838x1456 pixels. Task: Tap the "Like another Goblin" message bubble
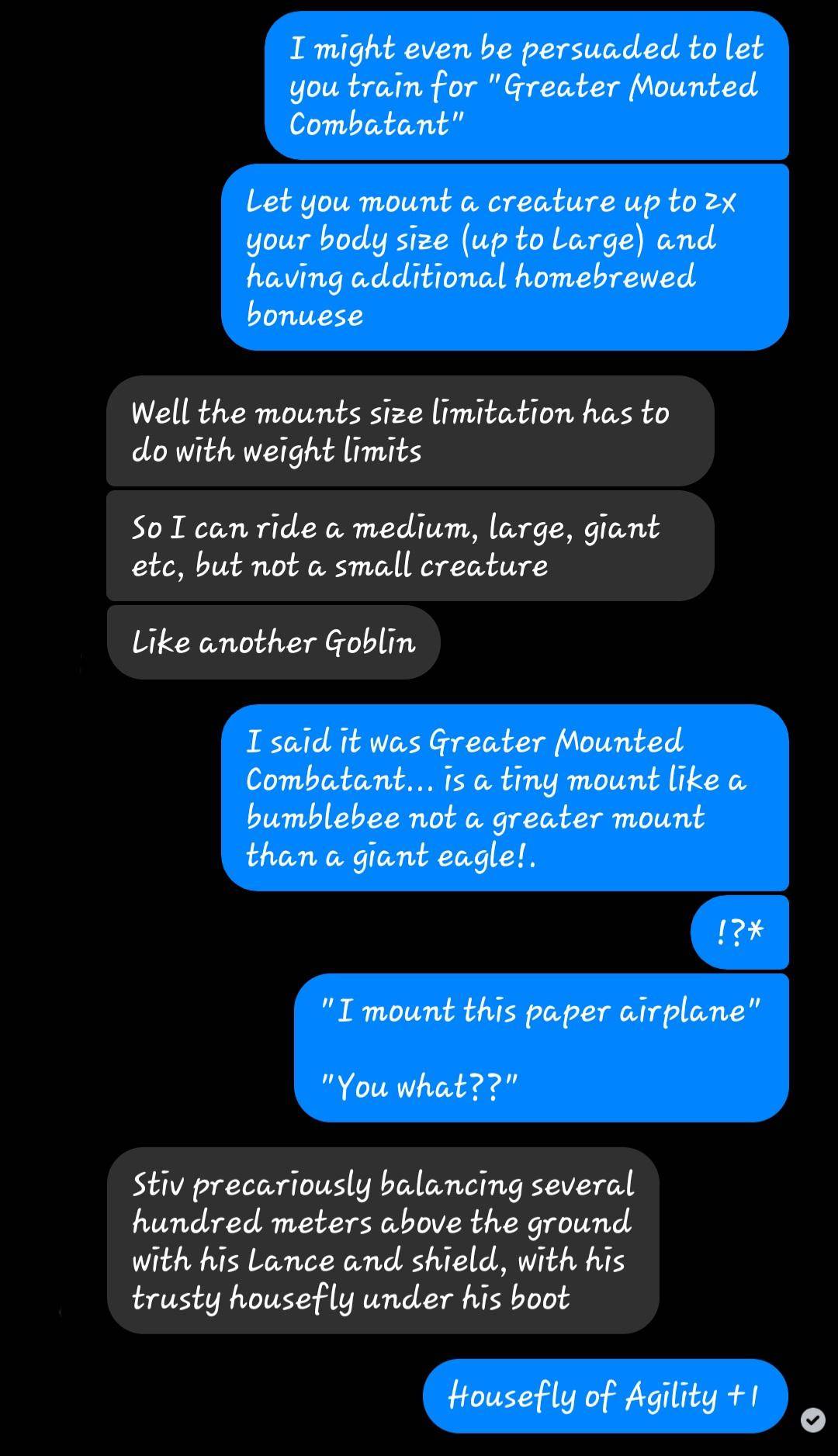(273, 642)
